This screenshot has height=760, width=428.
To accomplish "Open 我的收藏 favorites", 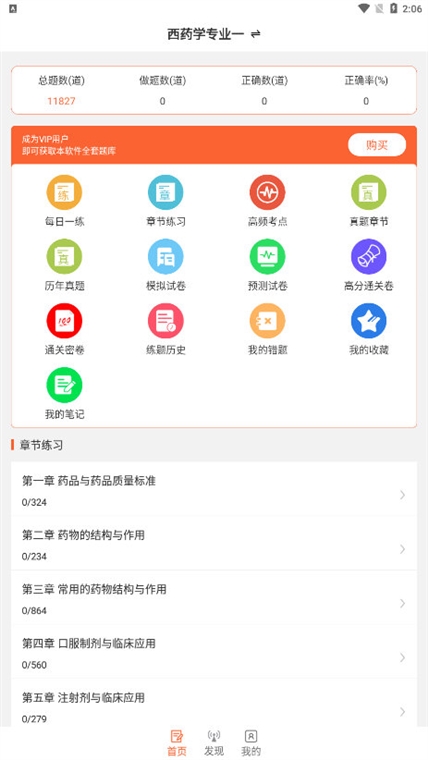I will (x=368, y=329).
